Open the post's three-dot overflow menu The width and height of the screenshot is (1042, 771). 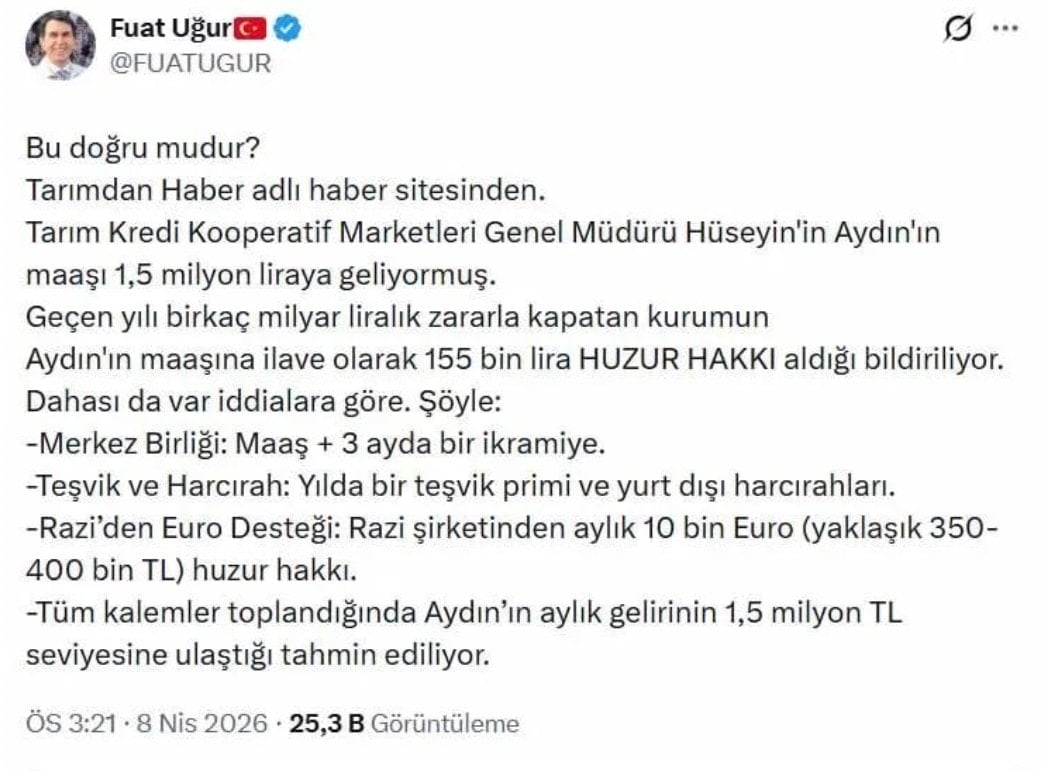pyautogui.click(x=1004, y=29)
